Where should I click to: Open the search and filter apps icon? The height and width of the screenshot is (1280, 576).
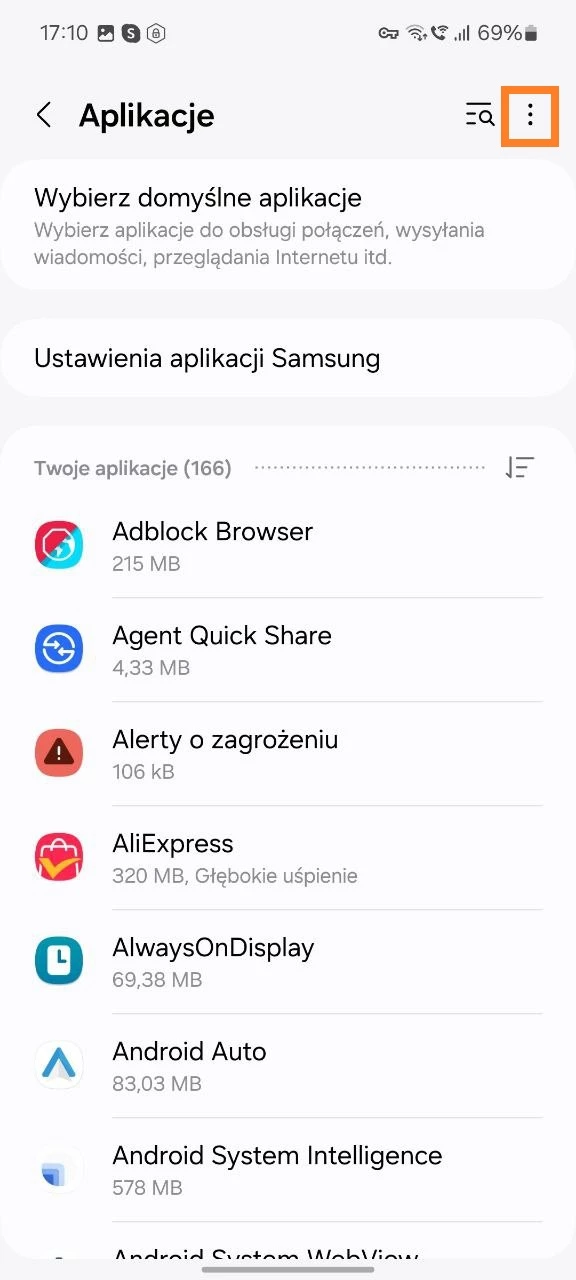(480, 115)
